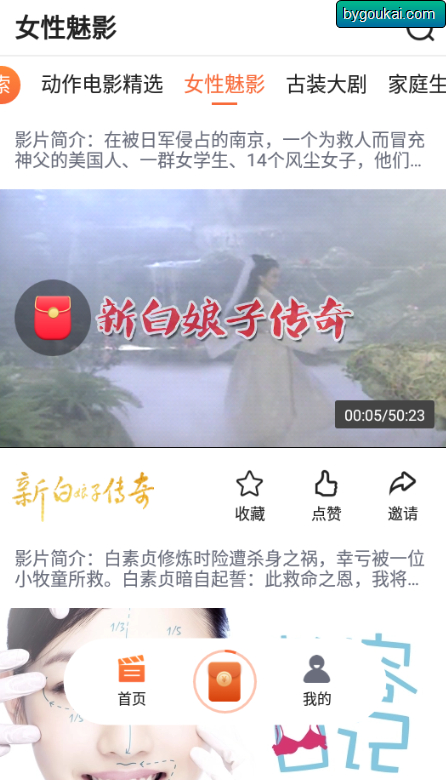The width and height of the screenshot is (446, 780).
Task: Switch to 动作电影精选 tab
Action: coord(102,84)
